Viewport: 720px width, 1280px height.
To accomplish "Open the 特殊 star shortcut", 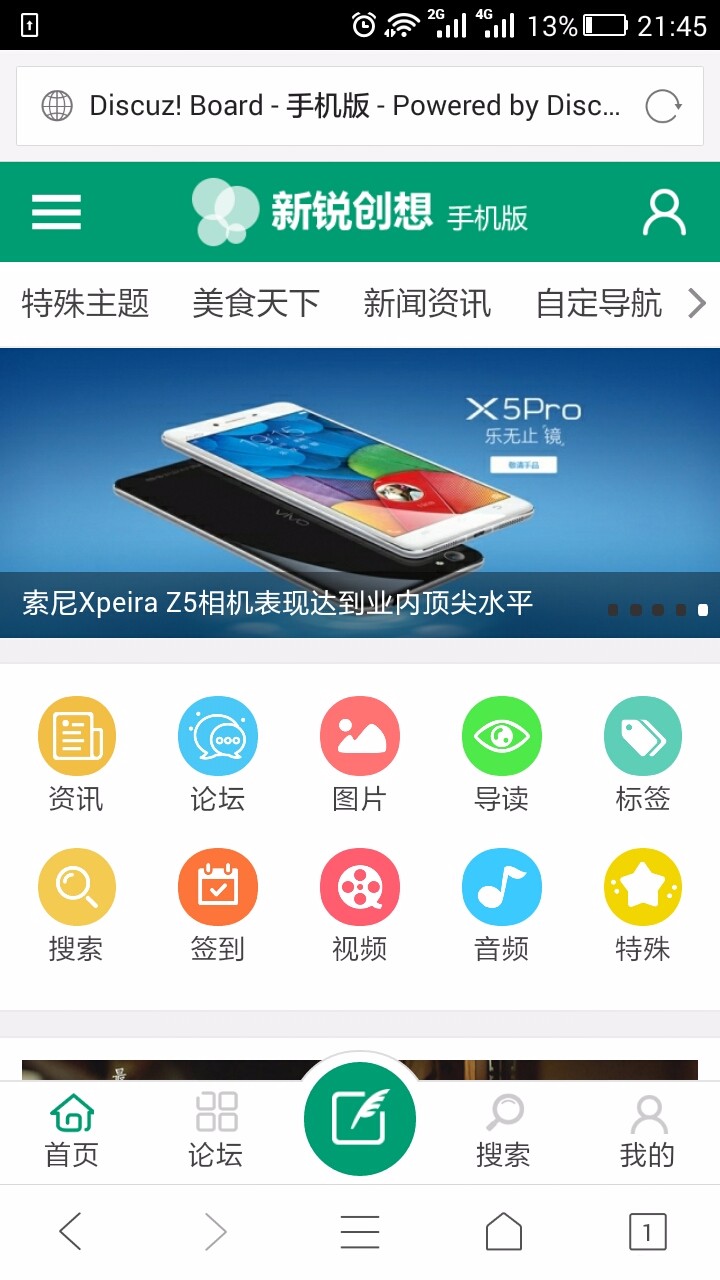I will 643,888.
